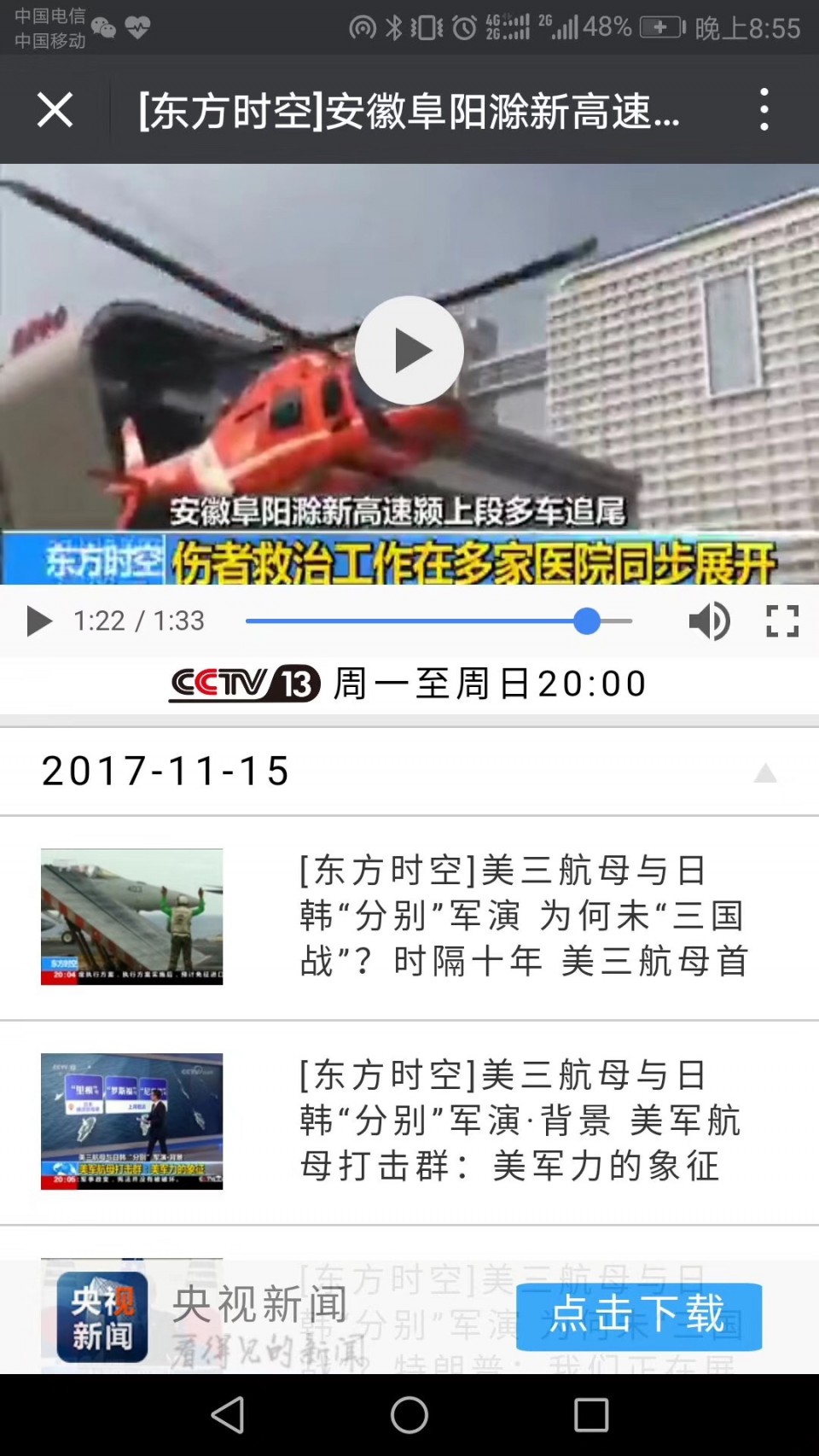Image resolution: width=819 pixels, height=1456 pixels.
Task: Enter fullscreen video mode
Action: click(x=781, y=621)
